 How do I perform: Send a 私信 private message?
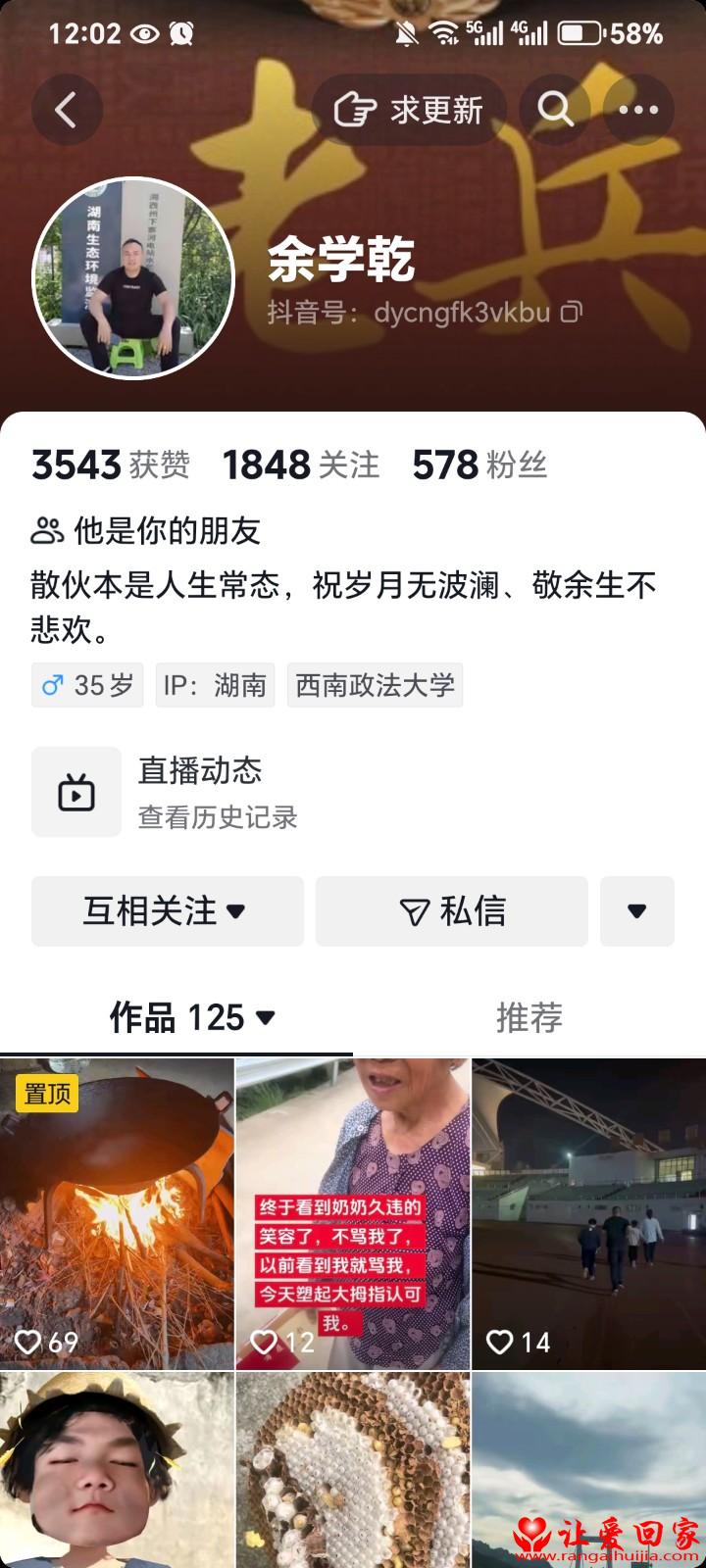coord(451,911)
